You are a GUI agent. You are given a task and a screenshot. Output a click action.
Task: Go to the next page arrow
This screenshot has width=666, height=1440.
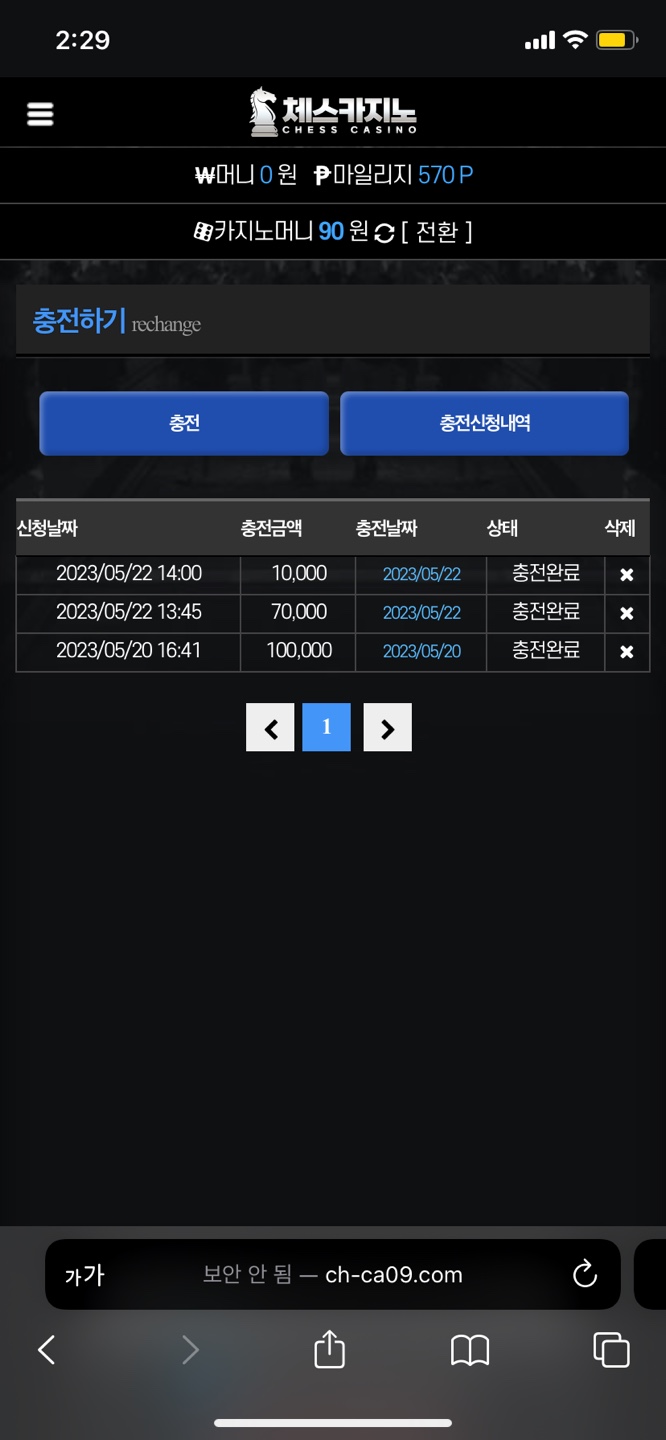click(387, 727)
